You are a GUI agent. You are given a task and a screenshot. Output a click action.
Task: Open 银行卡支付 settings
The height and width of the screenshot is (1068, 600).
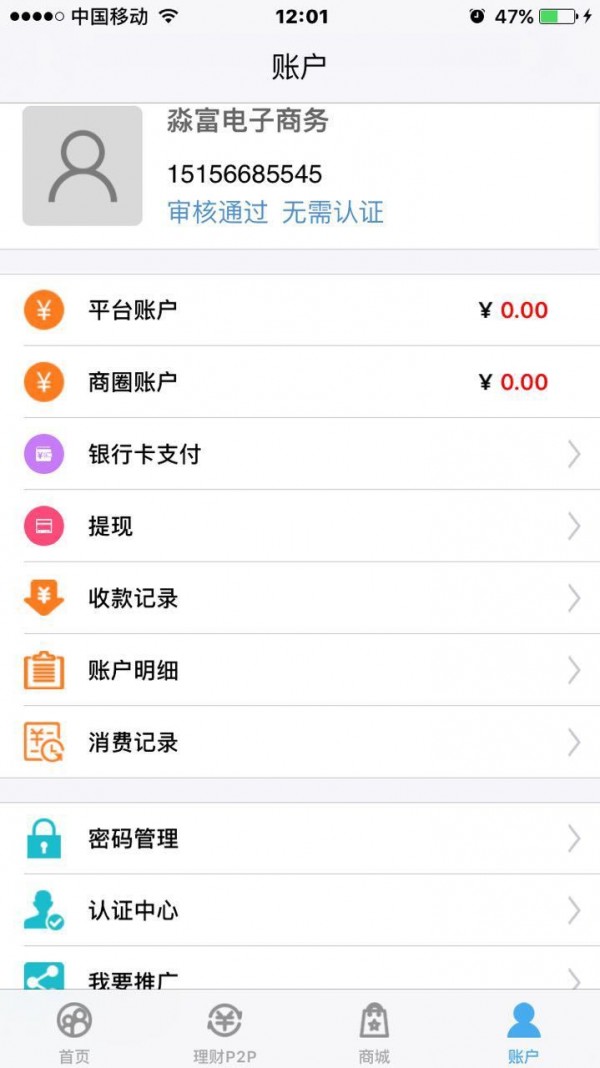300,454
